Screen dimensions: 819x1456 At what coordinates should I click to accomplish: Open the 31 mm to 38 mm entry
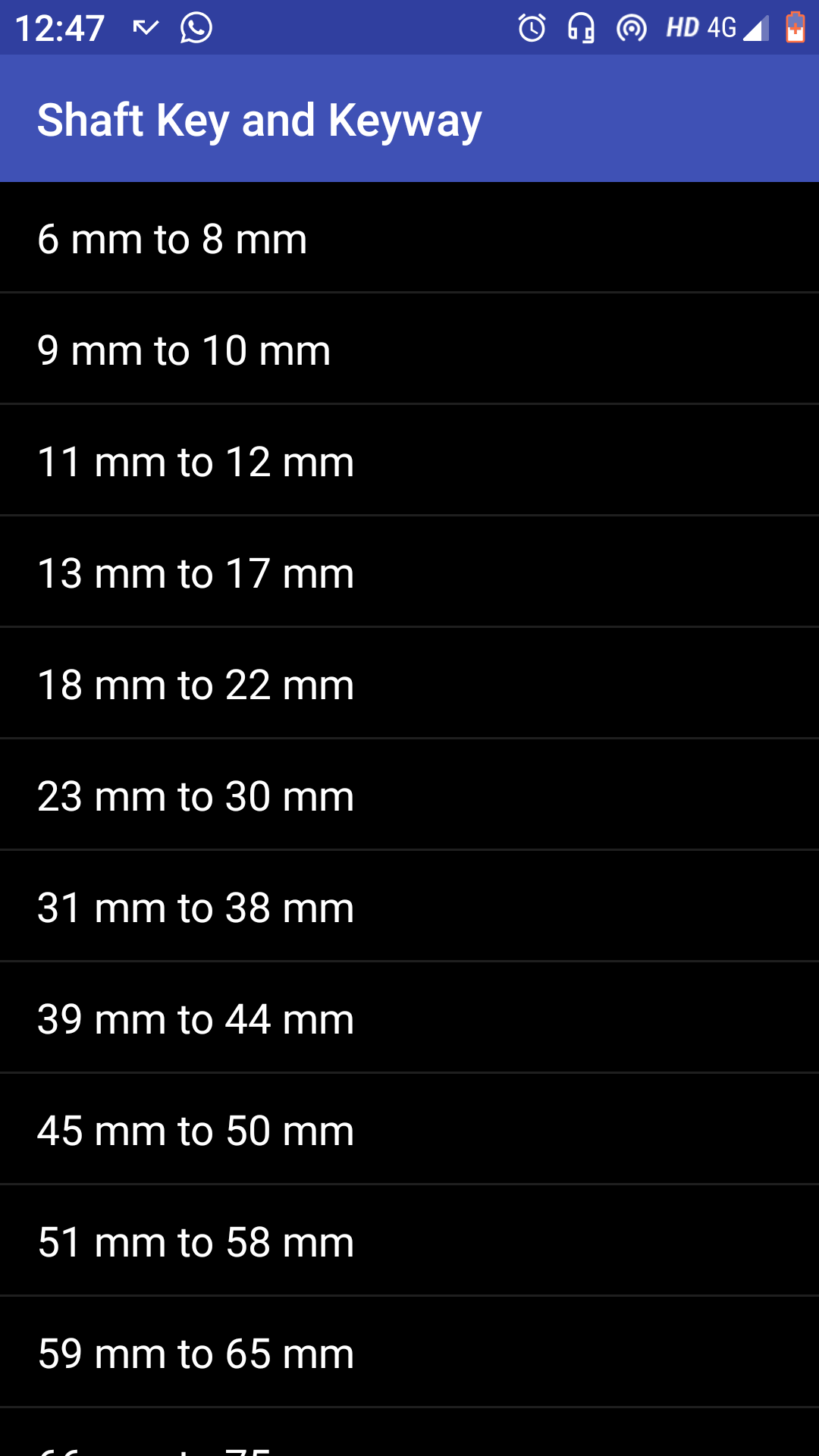pyautogui.click(x=409, y=906)
